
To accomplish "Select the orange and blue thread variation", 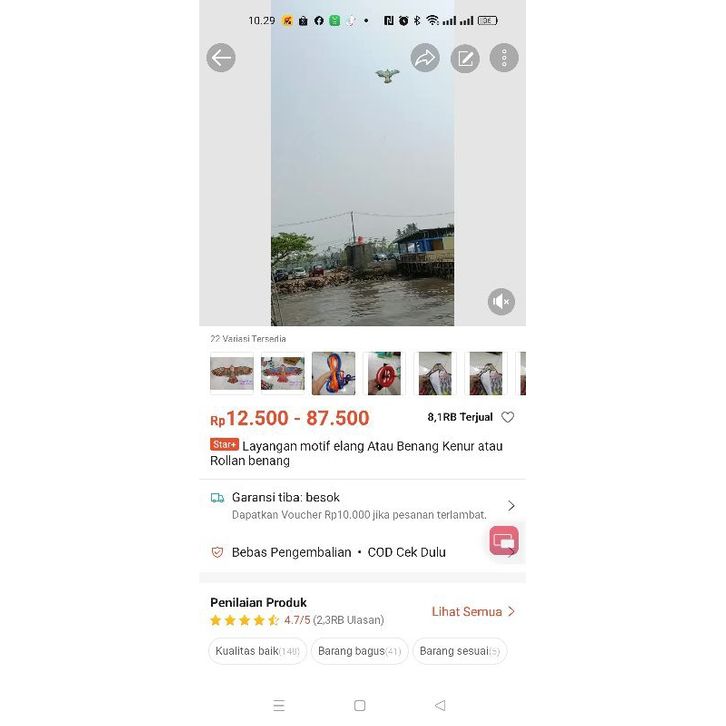I will click(333, 373).
